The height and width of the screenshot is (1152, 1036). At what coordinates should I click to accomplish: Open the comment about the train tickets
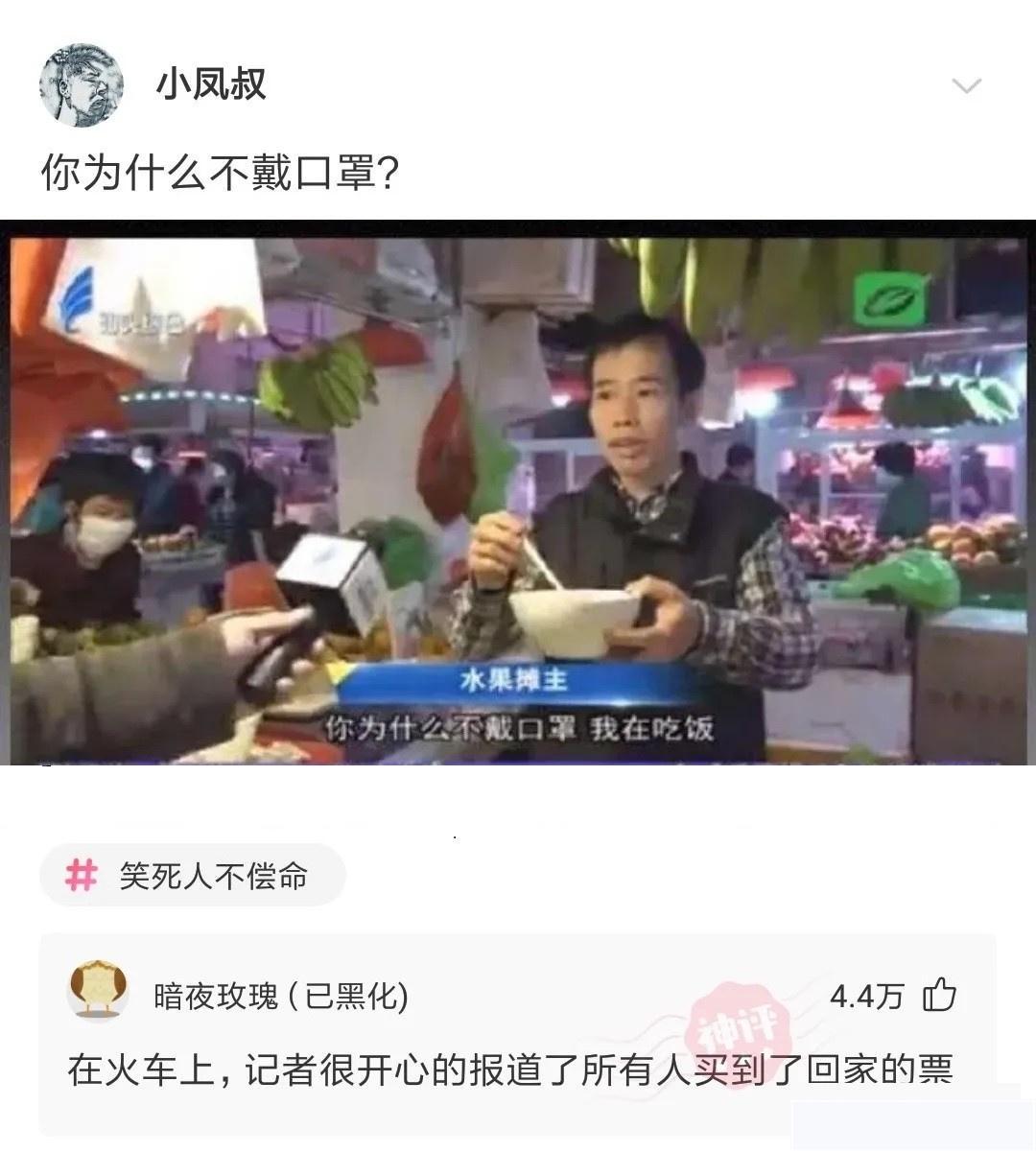point(509,1070)
